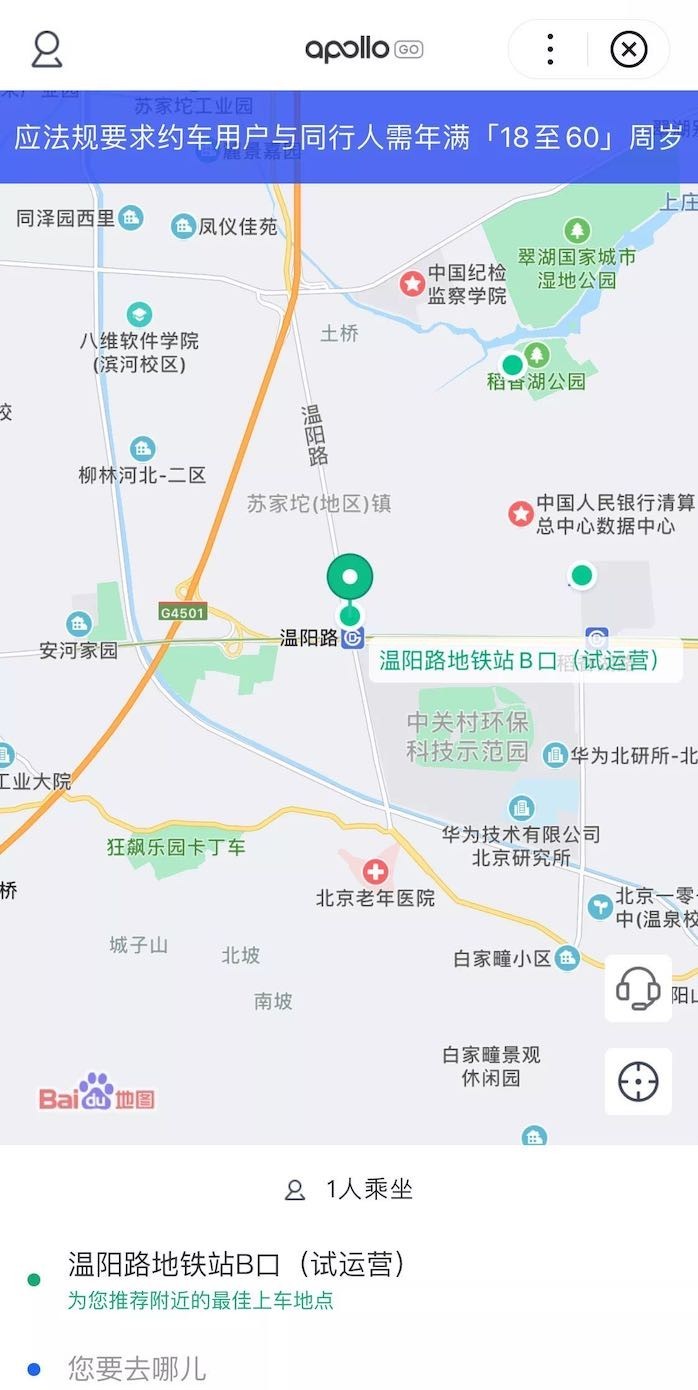The image size is (698, 1390).
Task: Close the Apollo Go mini program
Action: click(629, 49)
